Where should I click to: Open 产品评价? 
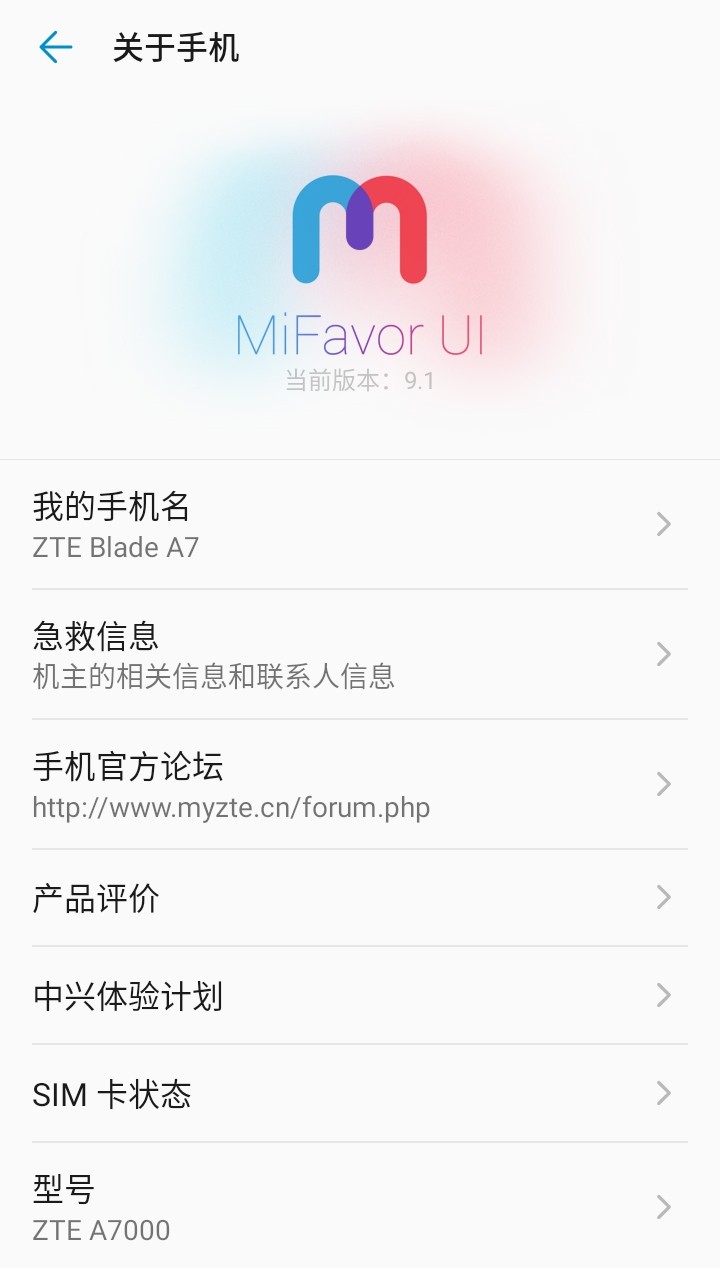coord(360,898)
